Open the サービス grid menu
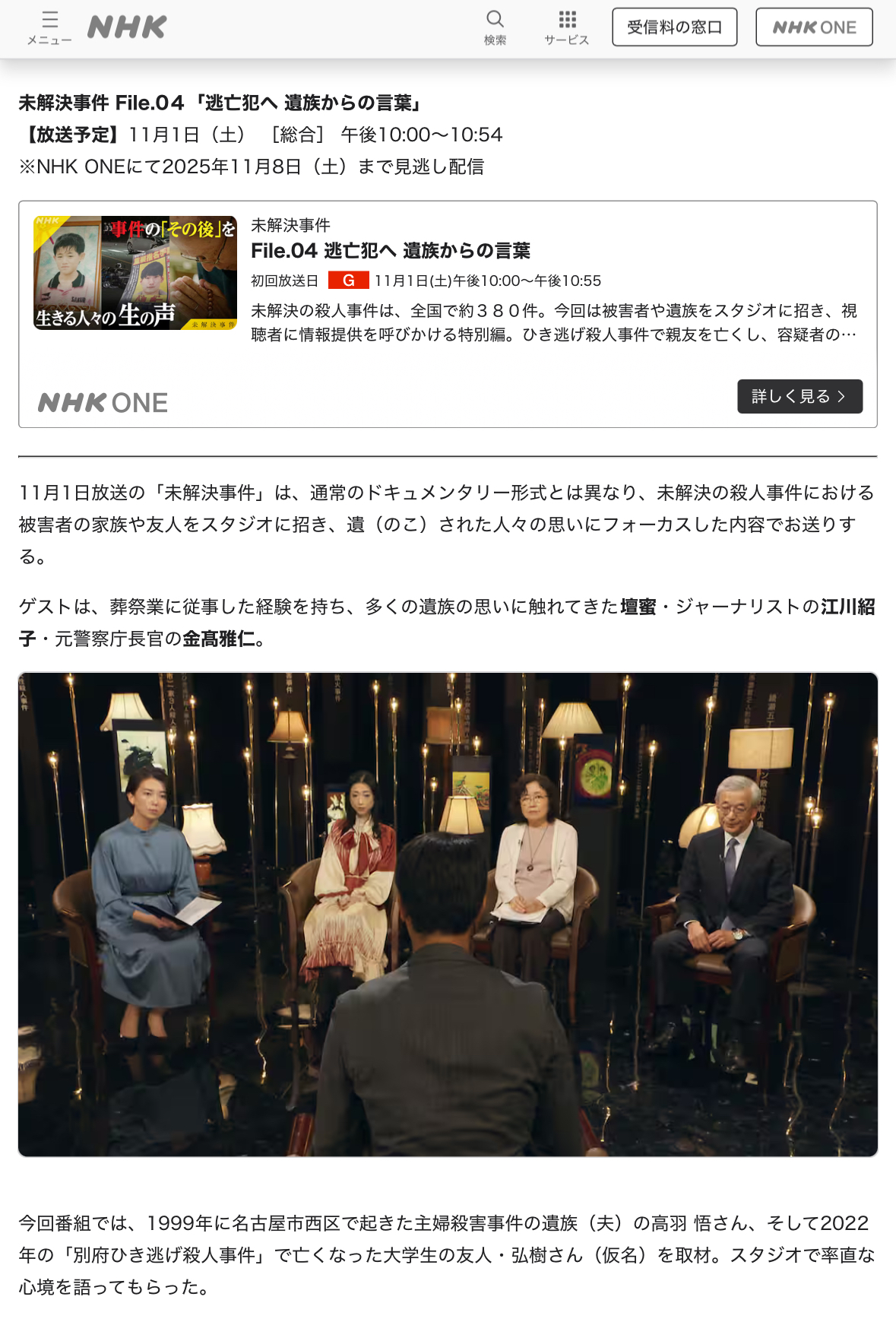Screen dimensions: 896x1322 pos(567,27)
